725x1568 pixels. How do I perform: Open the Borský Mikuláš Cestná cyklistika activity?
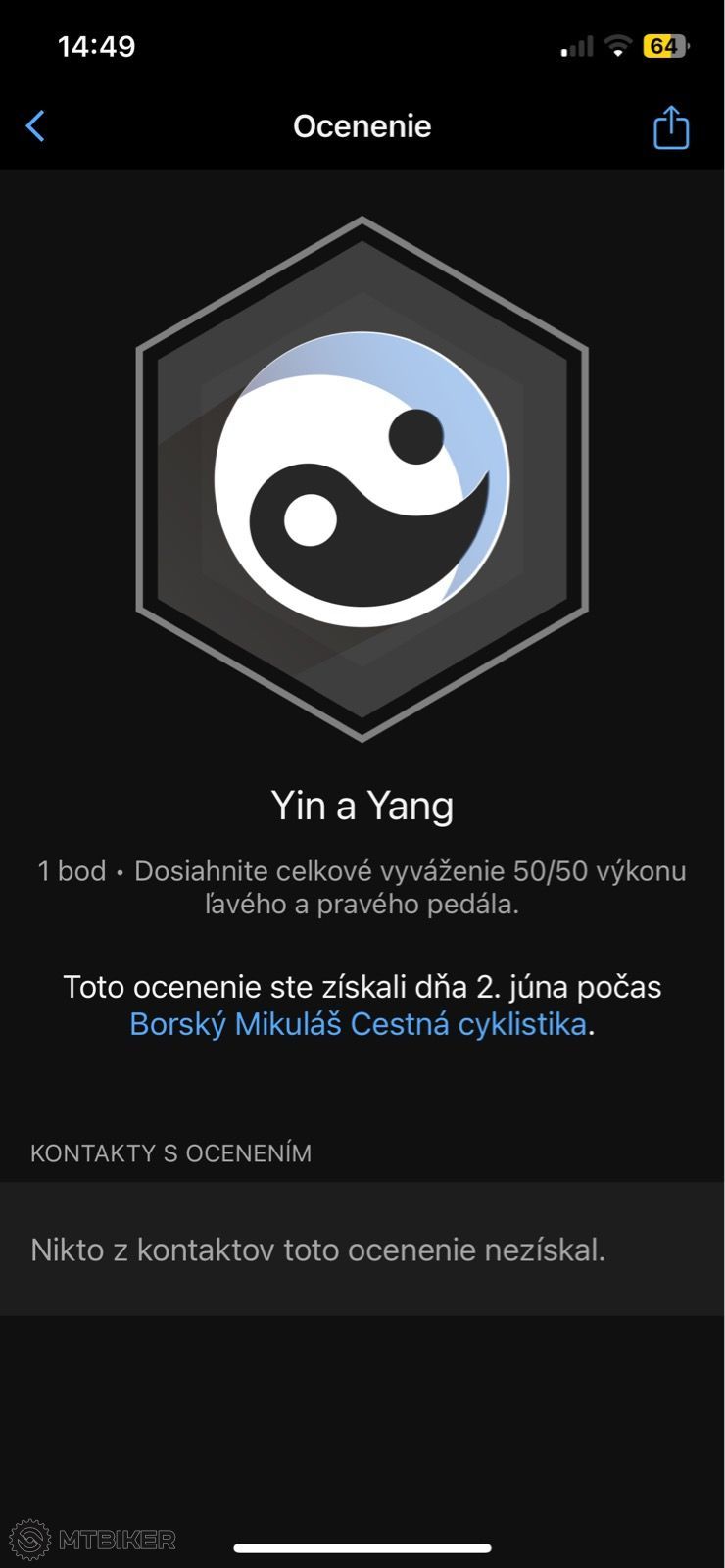pos(358,1024)
